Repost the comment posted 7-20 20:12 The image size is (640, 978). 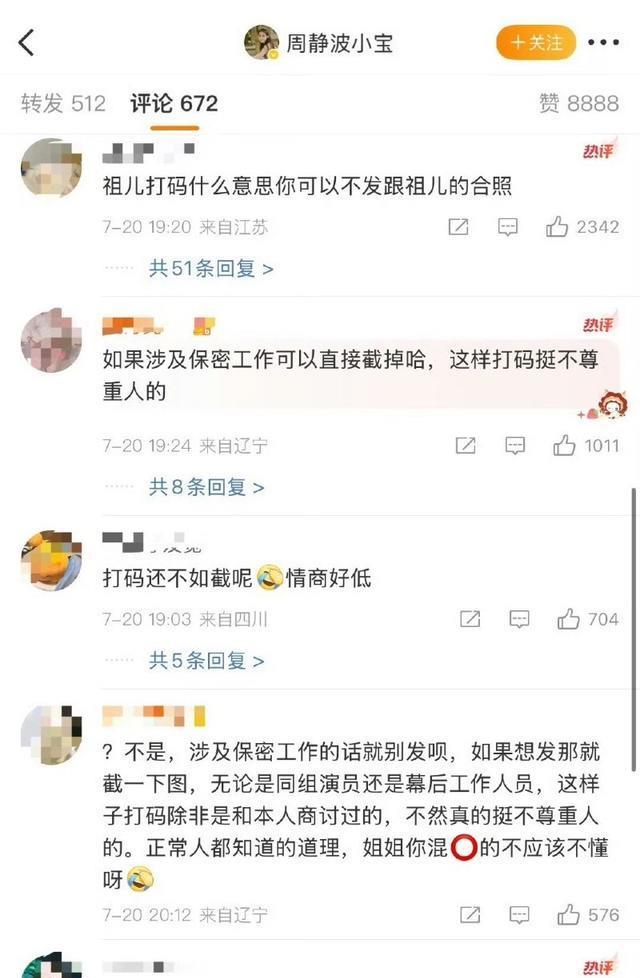tap(469, 914)
